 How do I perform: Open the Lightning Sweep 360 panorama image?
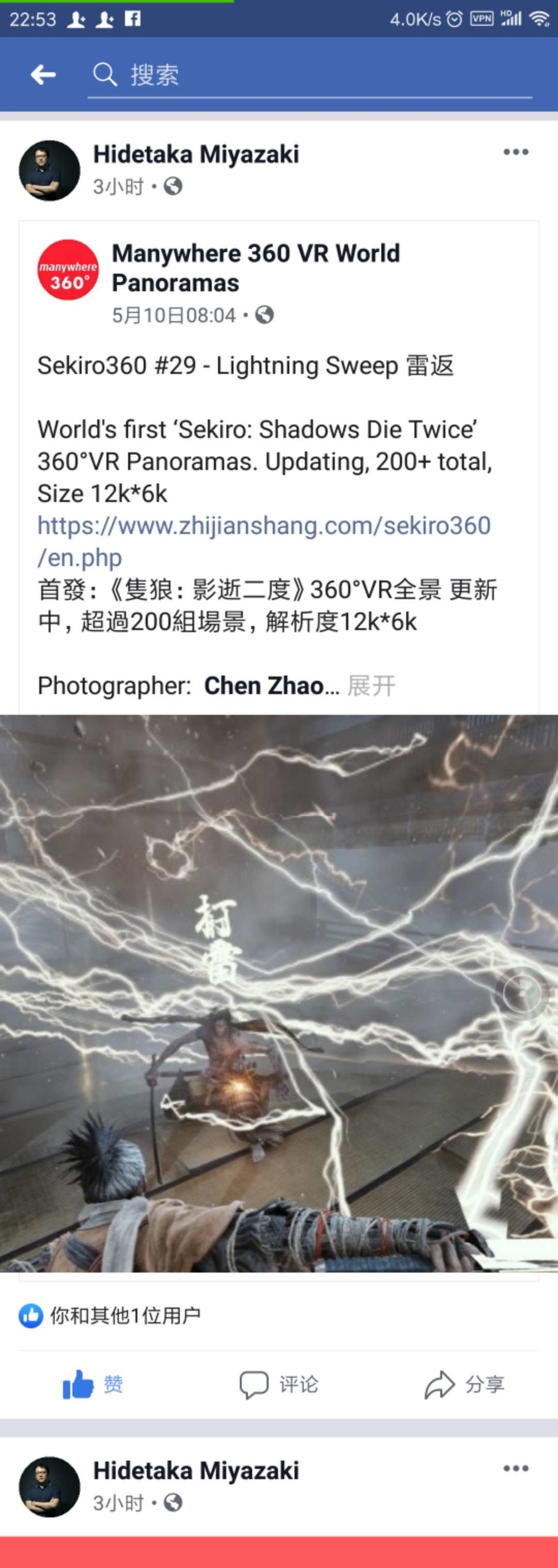pos(279,992)
